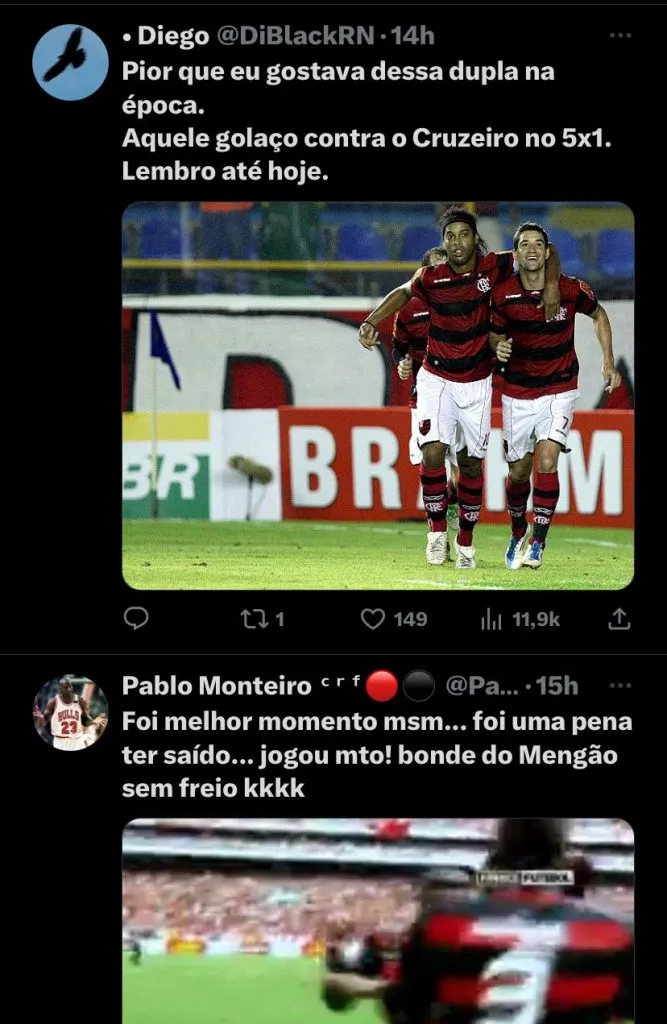Open overflow menu on Diego's post
The image size is (667, 1024).
(x=620, y=36)
